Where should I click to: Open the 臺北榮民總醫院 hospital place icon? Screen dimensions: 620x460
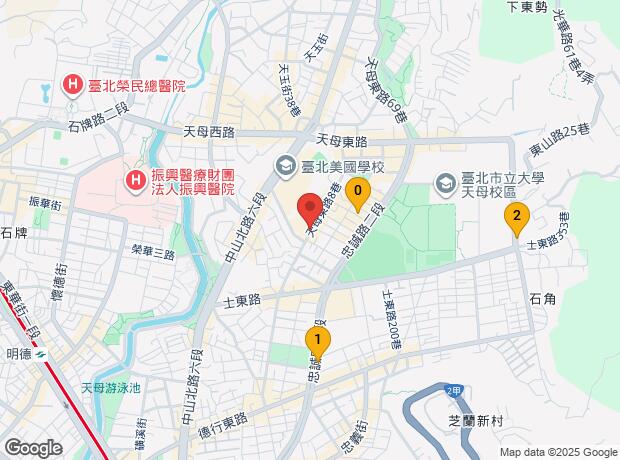pyautogui.click(x=73, y=85)
